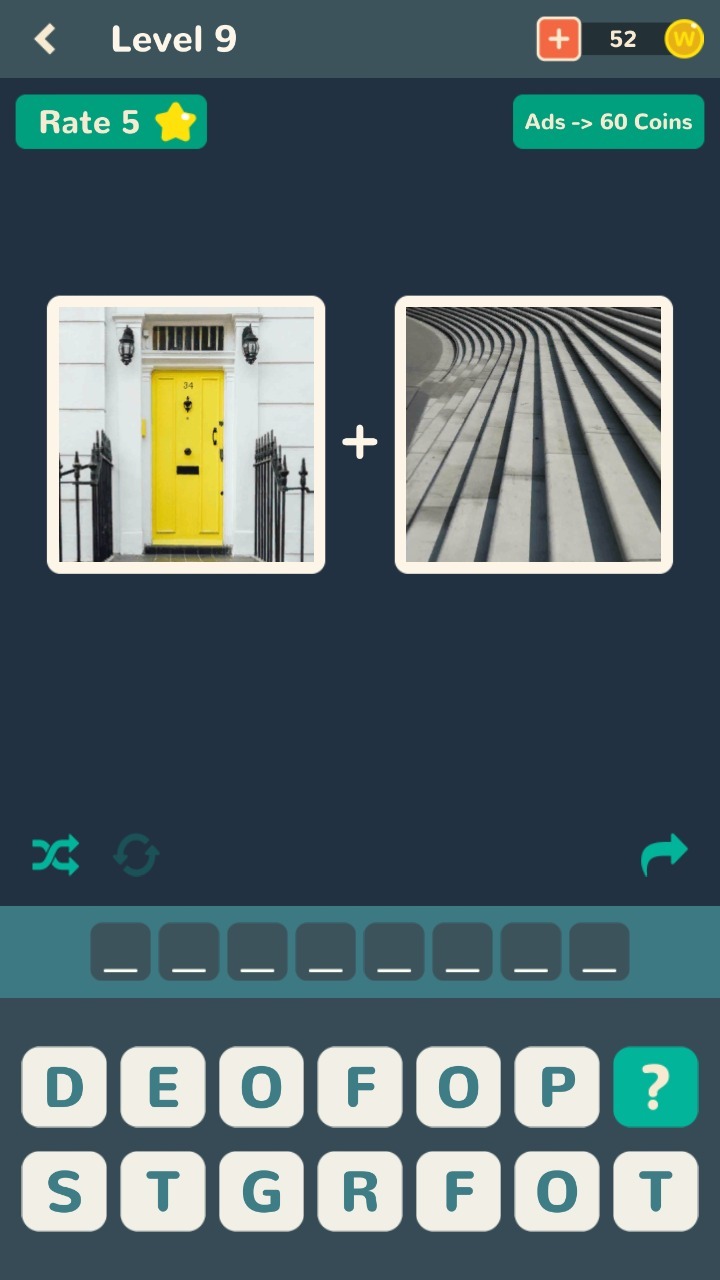720x1280 pixels.
Task: Select the letter G tile
Action: 261,1191
